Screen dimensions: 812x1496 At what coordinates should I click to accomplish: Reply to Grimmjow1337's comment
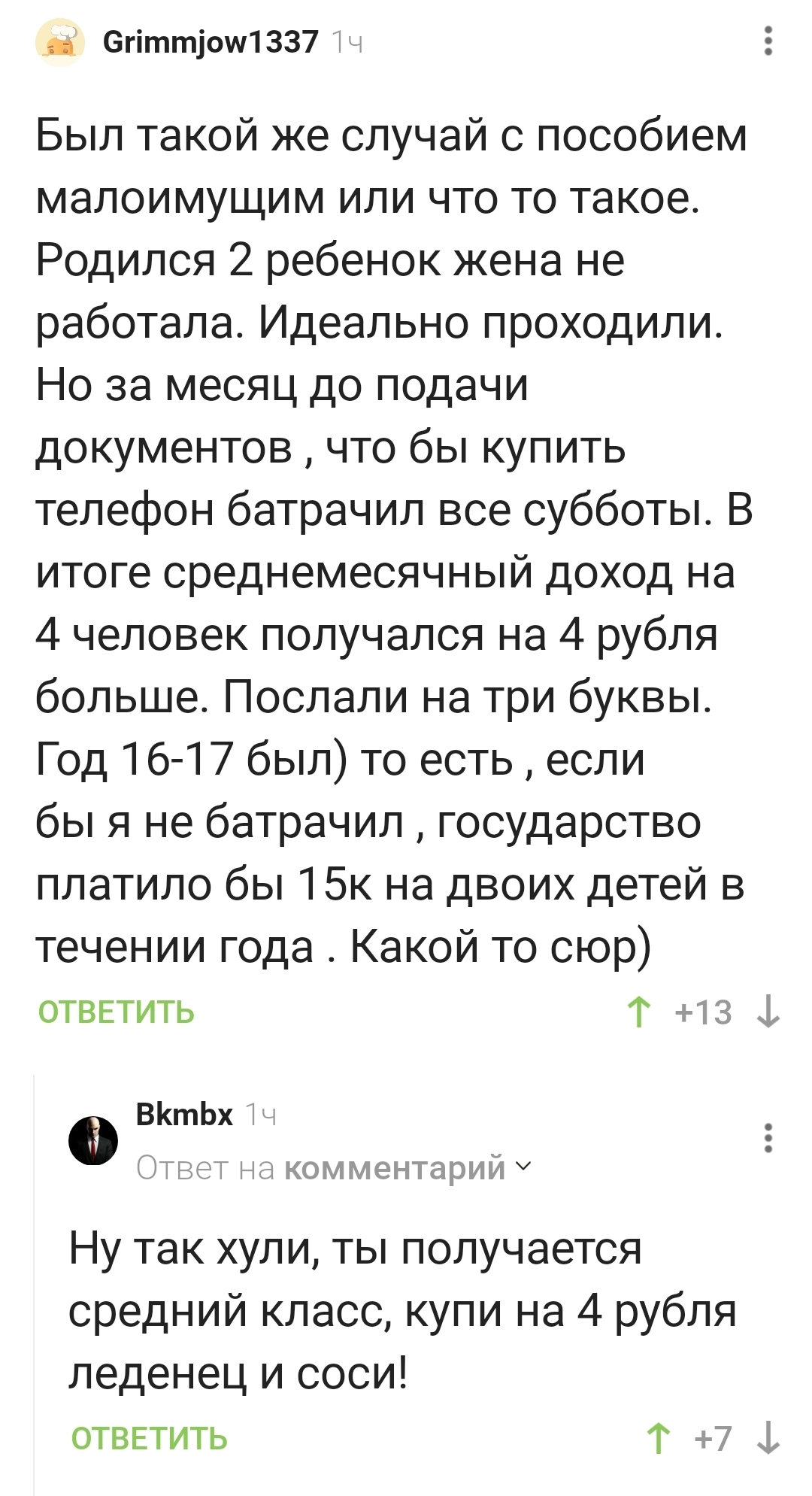[x=117, y=1012]
